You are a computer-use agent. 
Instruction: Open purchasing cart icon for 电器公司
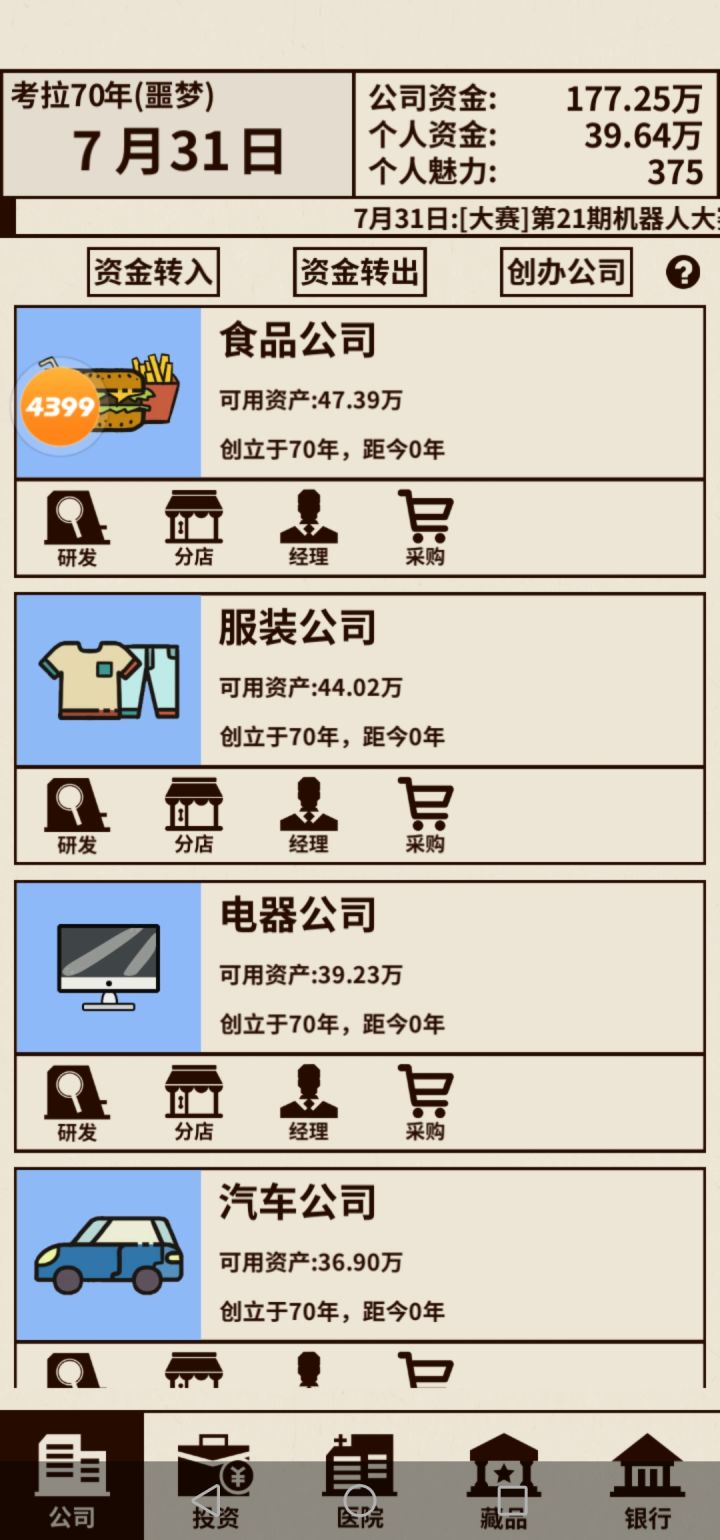point(427,1102)
